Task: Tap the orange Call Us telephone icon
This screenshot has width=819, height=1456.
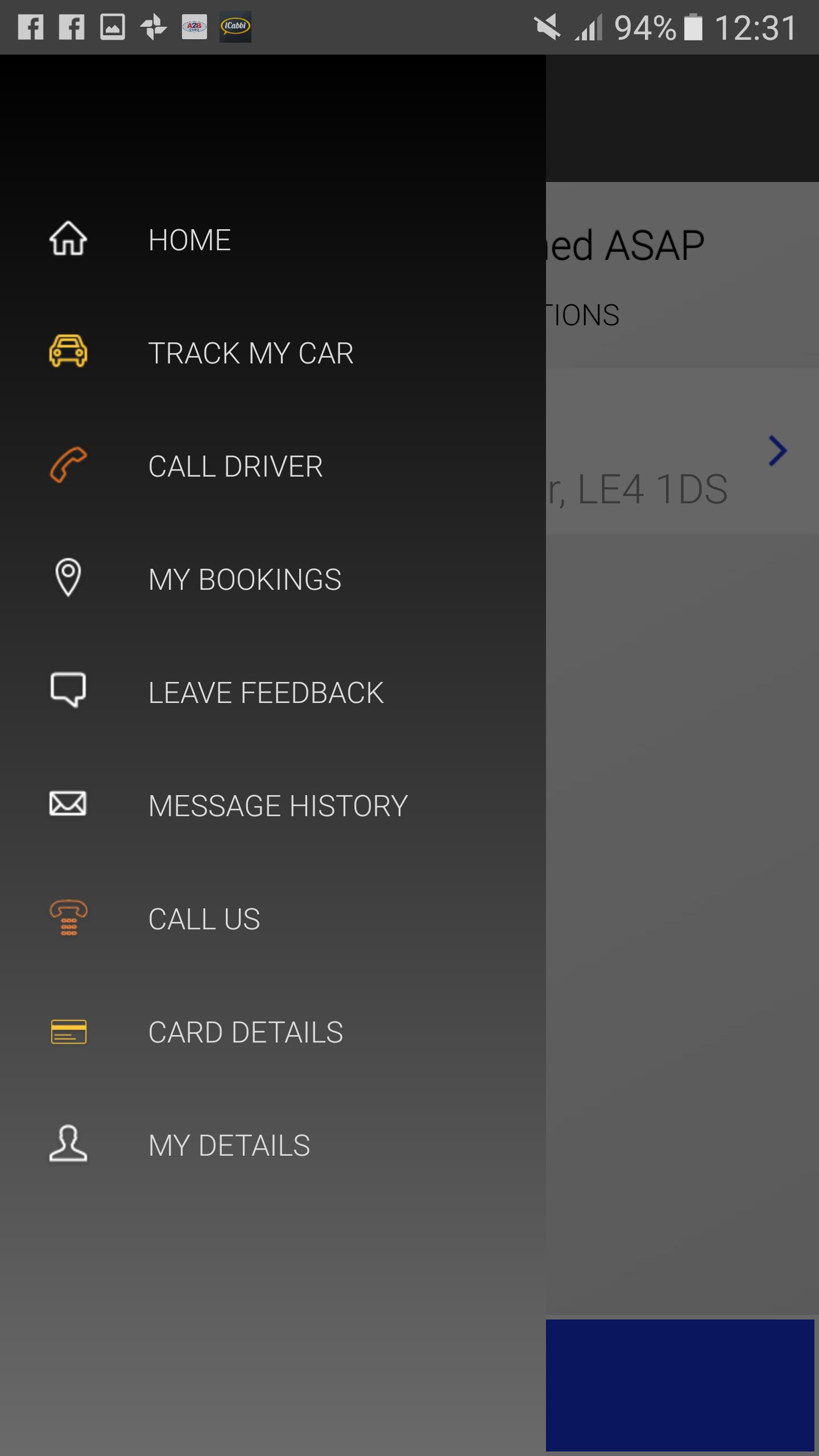Action: 68,918
